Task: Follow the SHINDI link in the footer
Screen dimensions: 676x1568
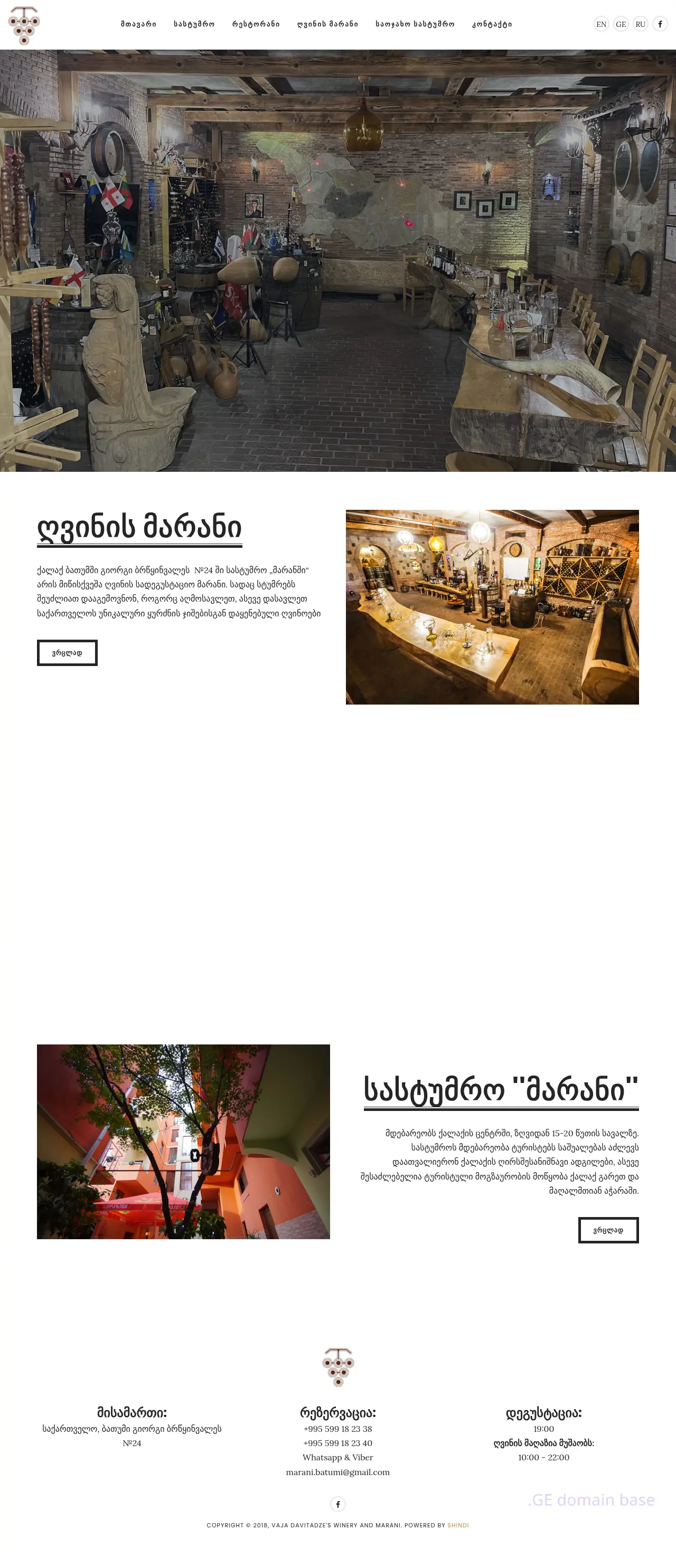Action: (x=458, y=1525)
